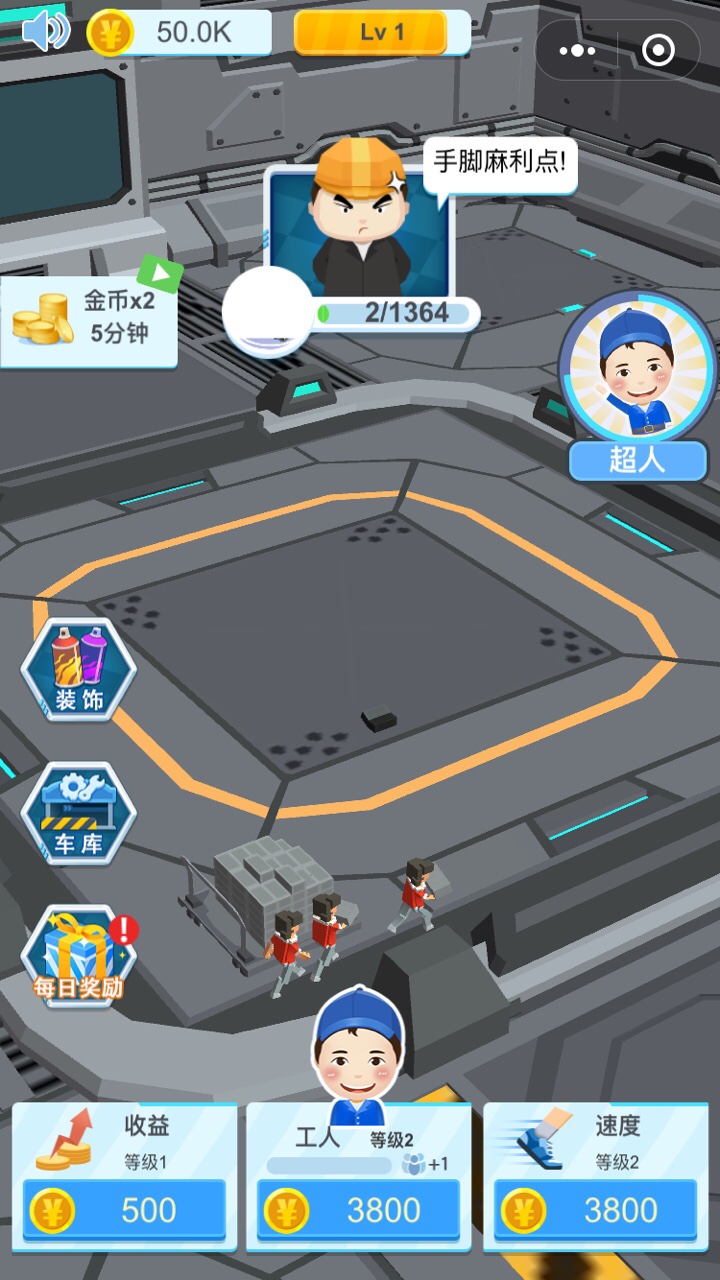Close the mini program via the circle icon
Viewport: 720px width, 1280px height.
pos(657,50)
